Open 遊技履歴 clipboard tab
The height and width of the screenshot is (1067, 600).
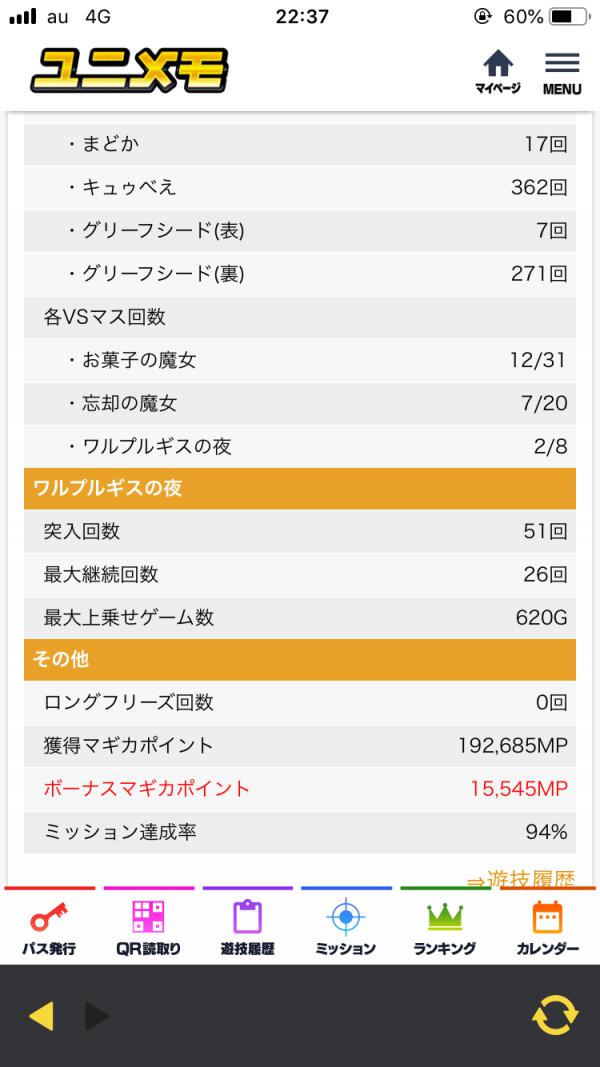(x=248, y=927)
